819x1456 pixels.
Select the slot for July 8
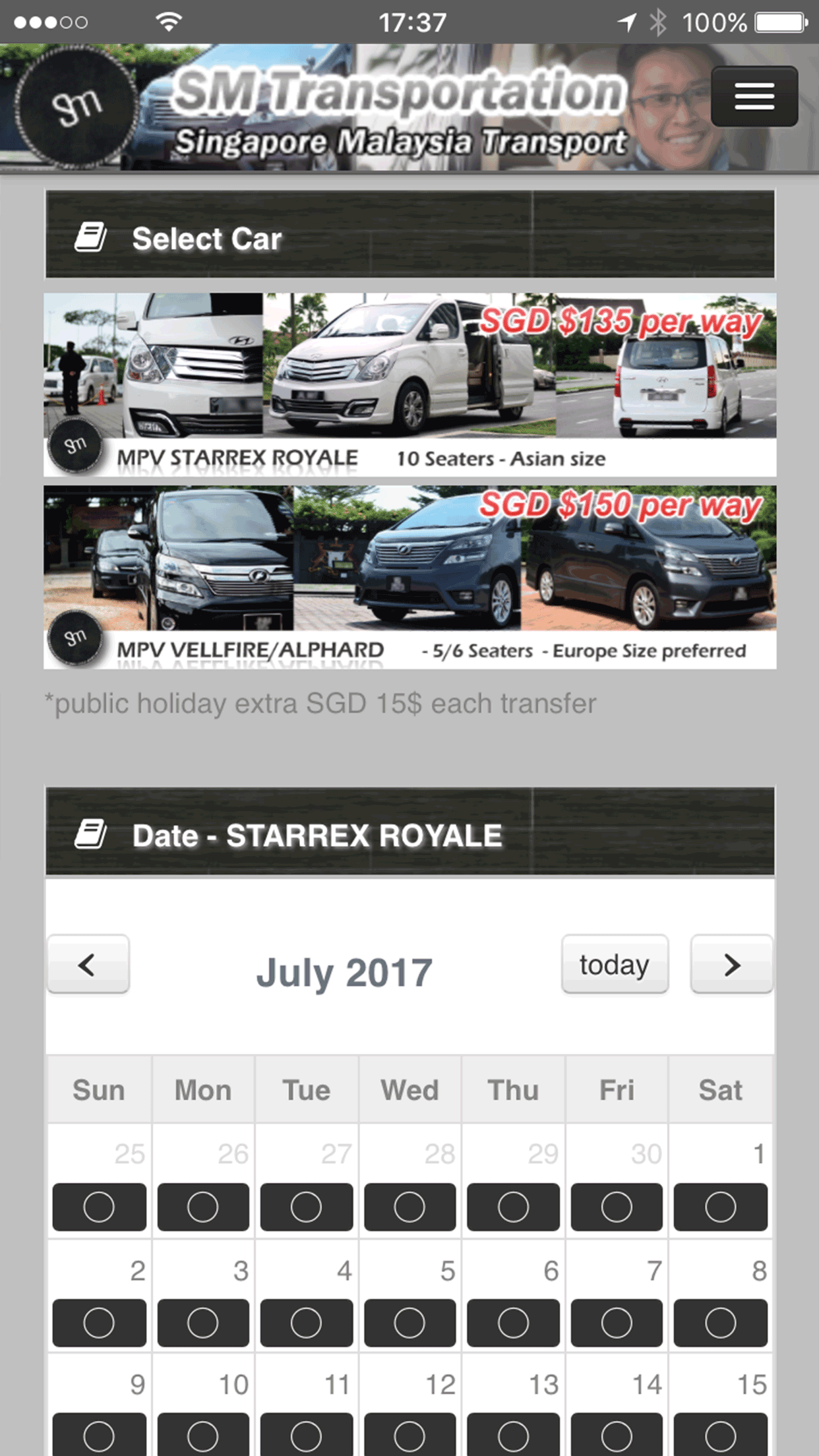click(x=720, y=1323)
